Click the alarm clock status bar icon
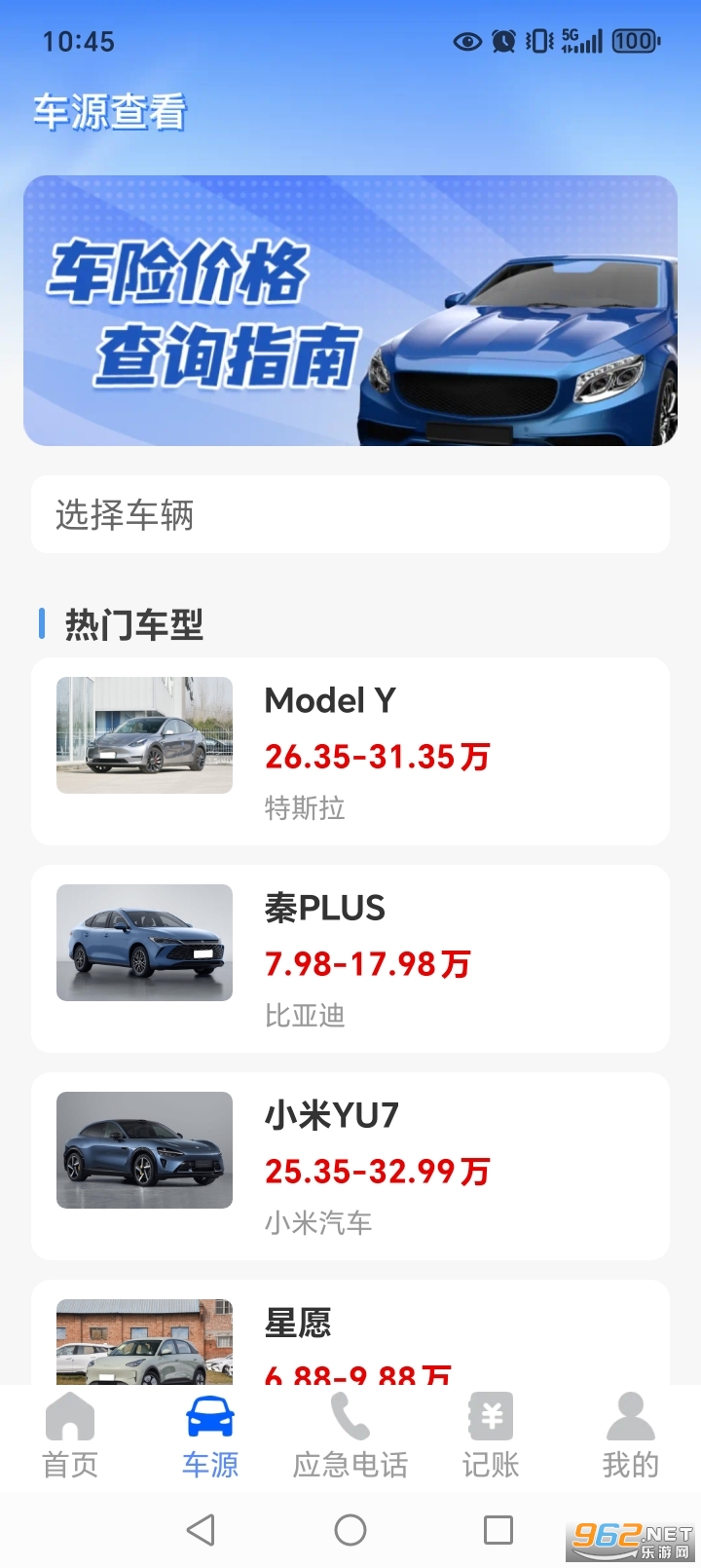The width and height of the screenshot is (701, 1568). (502, 41)
